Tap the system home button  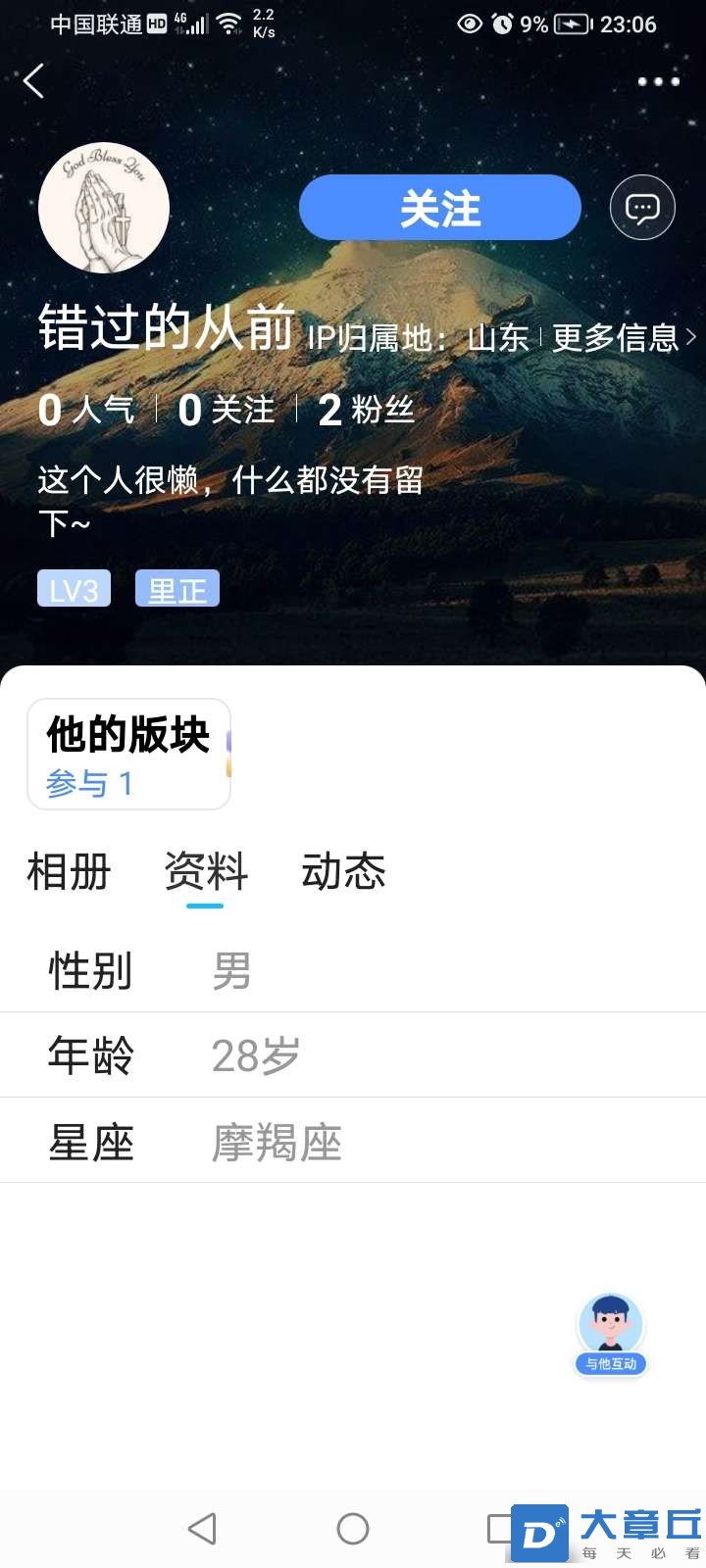click(353, 1528)
